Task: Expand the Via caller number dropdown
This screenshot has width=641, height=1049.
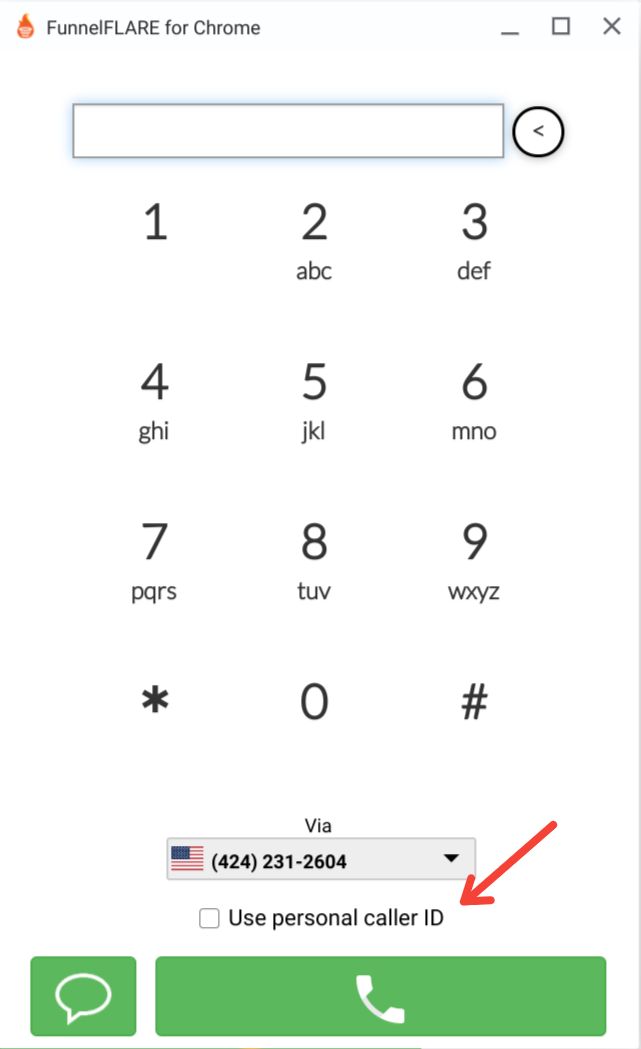Action: [321, 859]
